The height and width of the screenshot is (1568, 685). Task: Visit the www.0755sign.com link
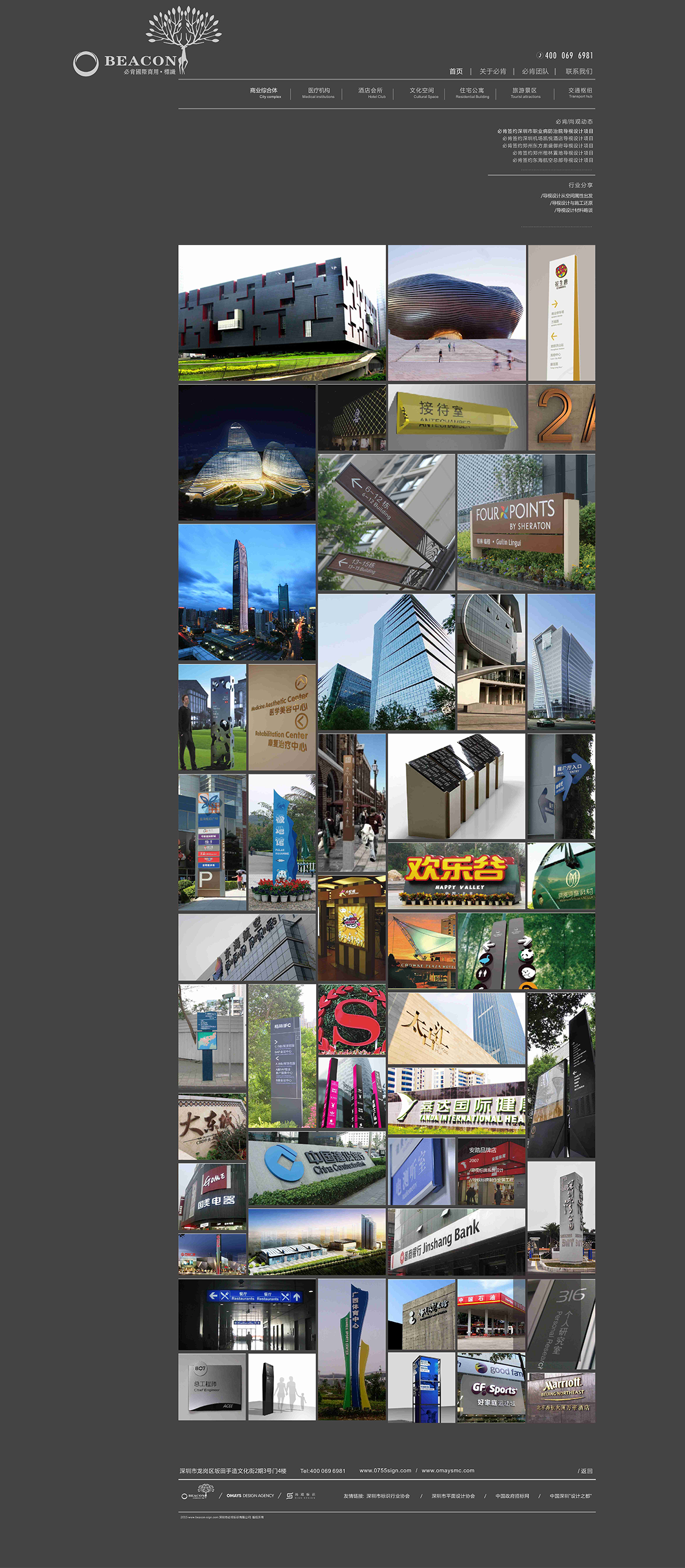385,1471
